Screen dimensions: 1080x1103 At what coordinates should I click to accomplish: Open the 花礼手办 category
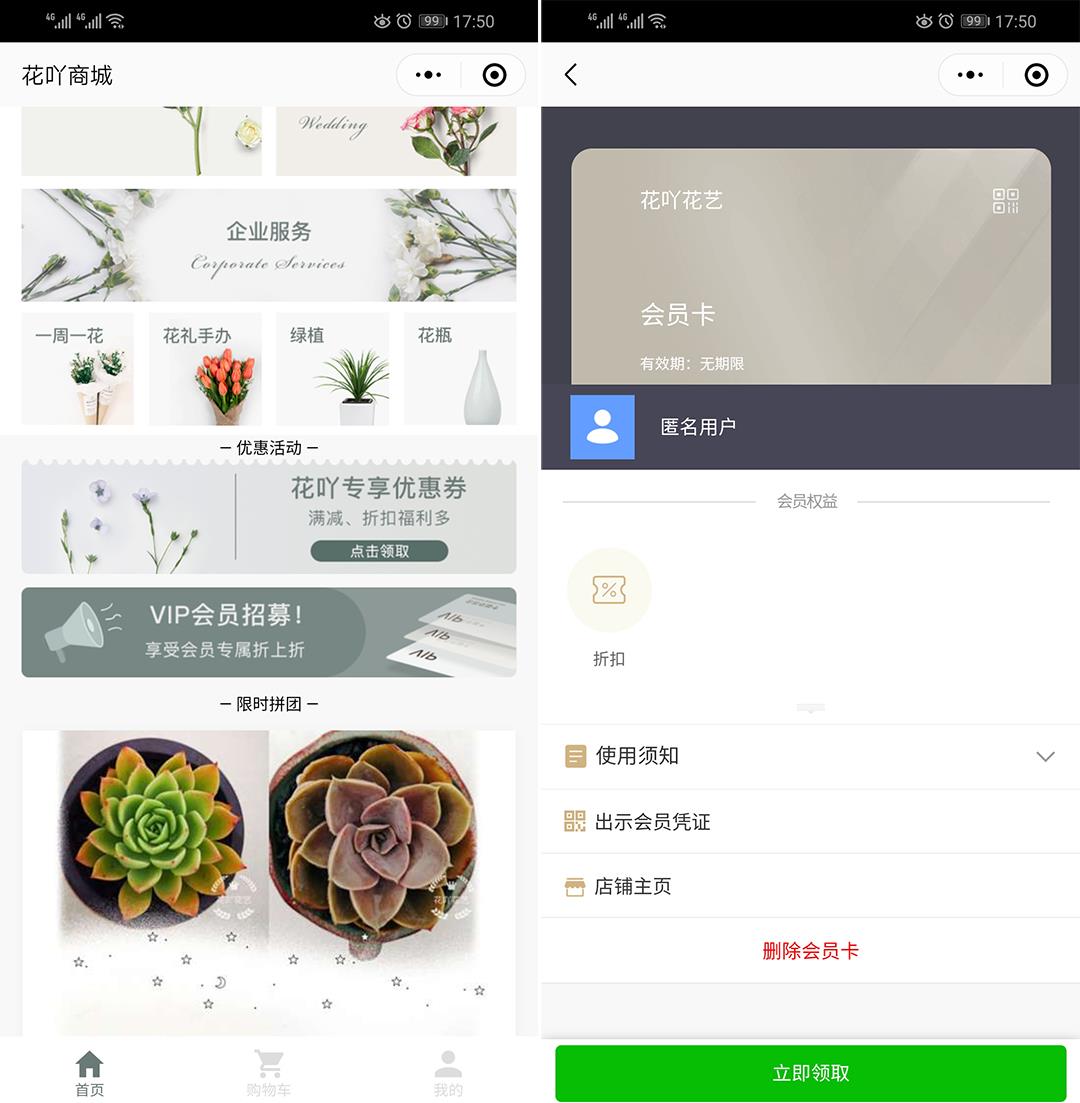205,369
